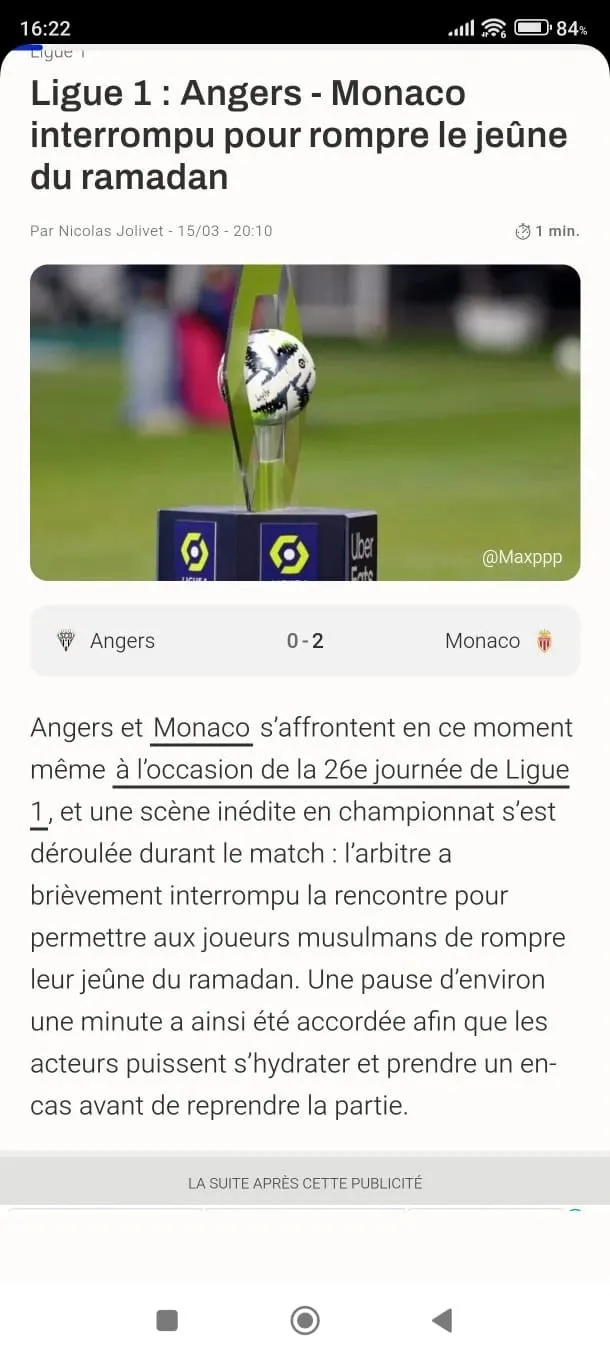Follow the 26e journée de Ligue 1 link
Screen dimensions: 610x1356
tap(342, 771)
